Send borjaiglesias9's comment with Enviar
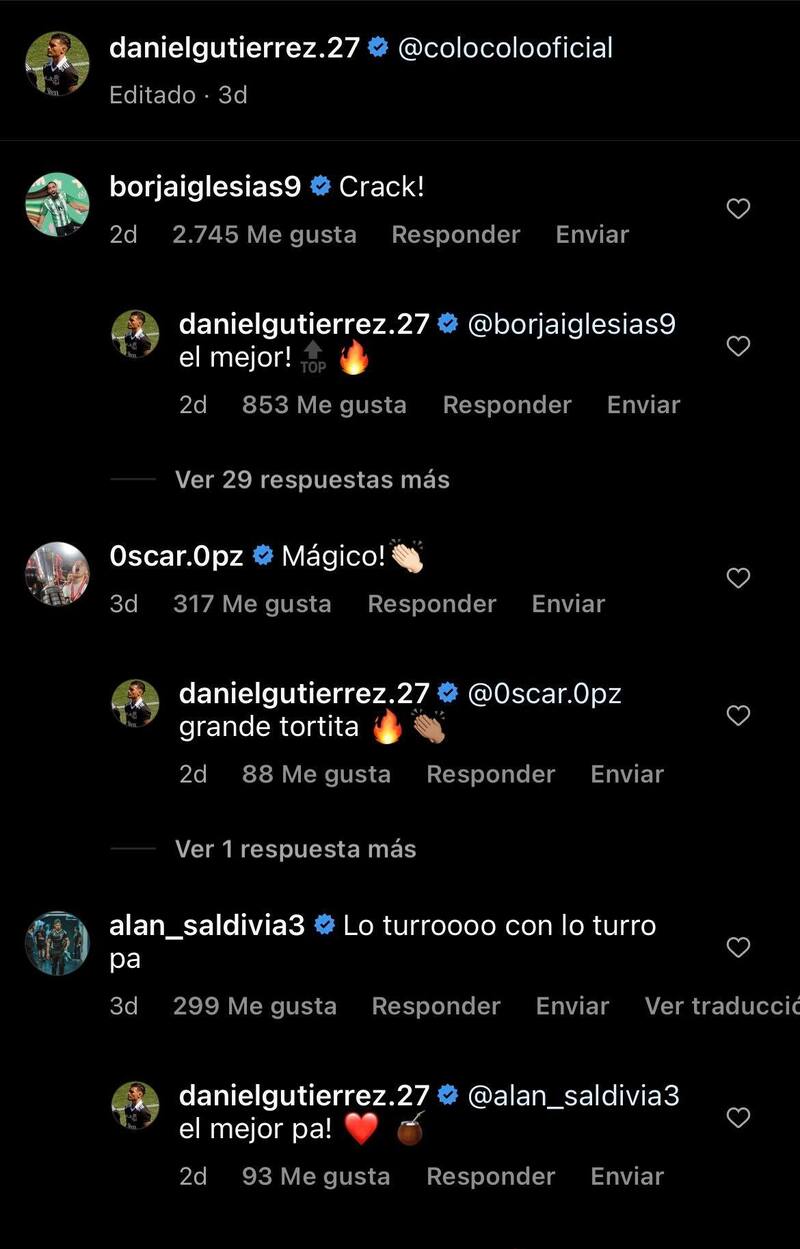This screenshot has height=1249, width=800. tap(592, 235)
